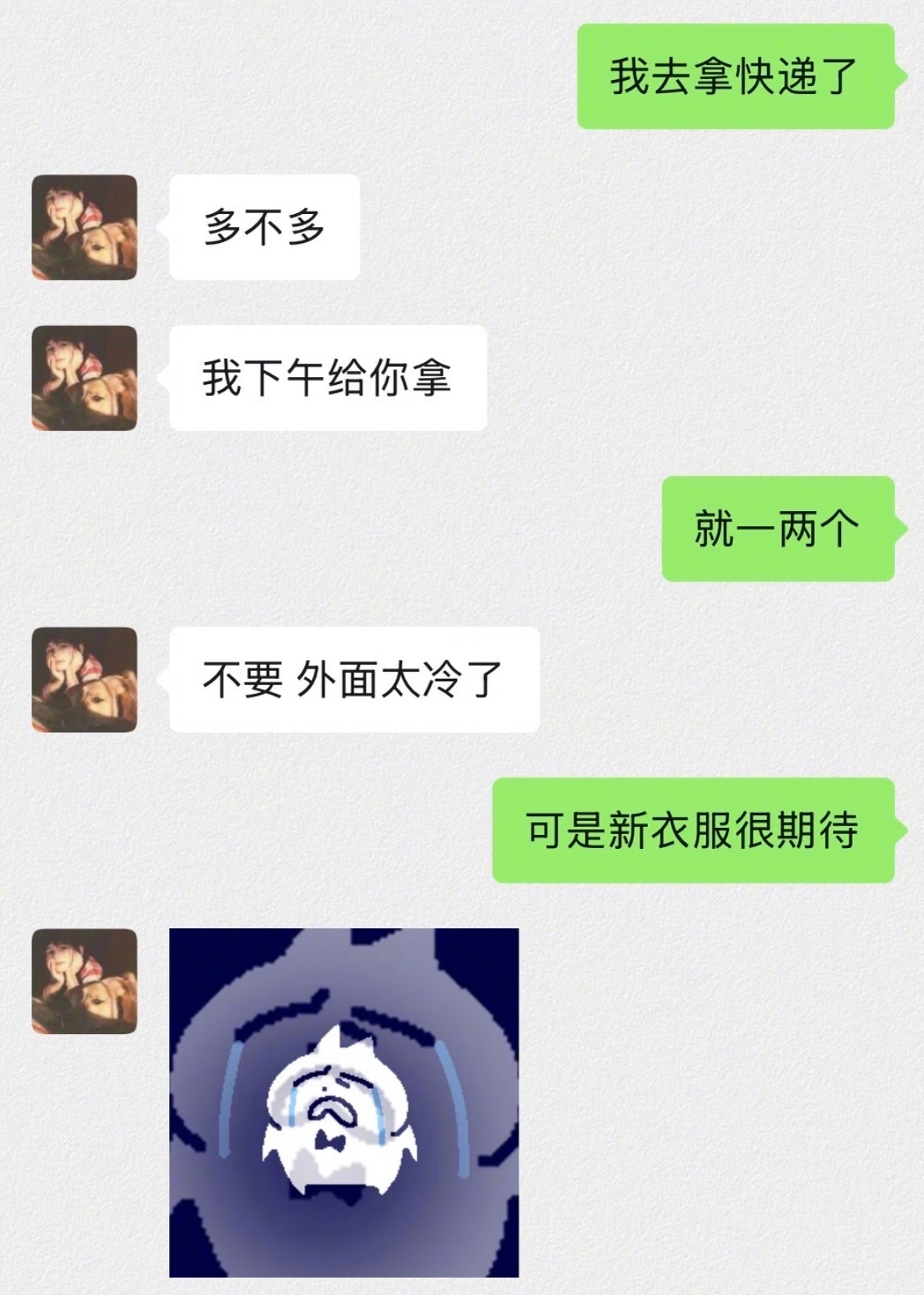This screenshot has width=924, height=1295.
Task: Select the topmost green outgoing message
Action: click(x=737, y=74)
